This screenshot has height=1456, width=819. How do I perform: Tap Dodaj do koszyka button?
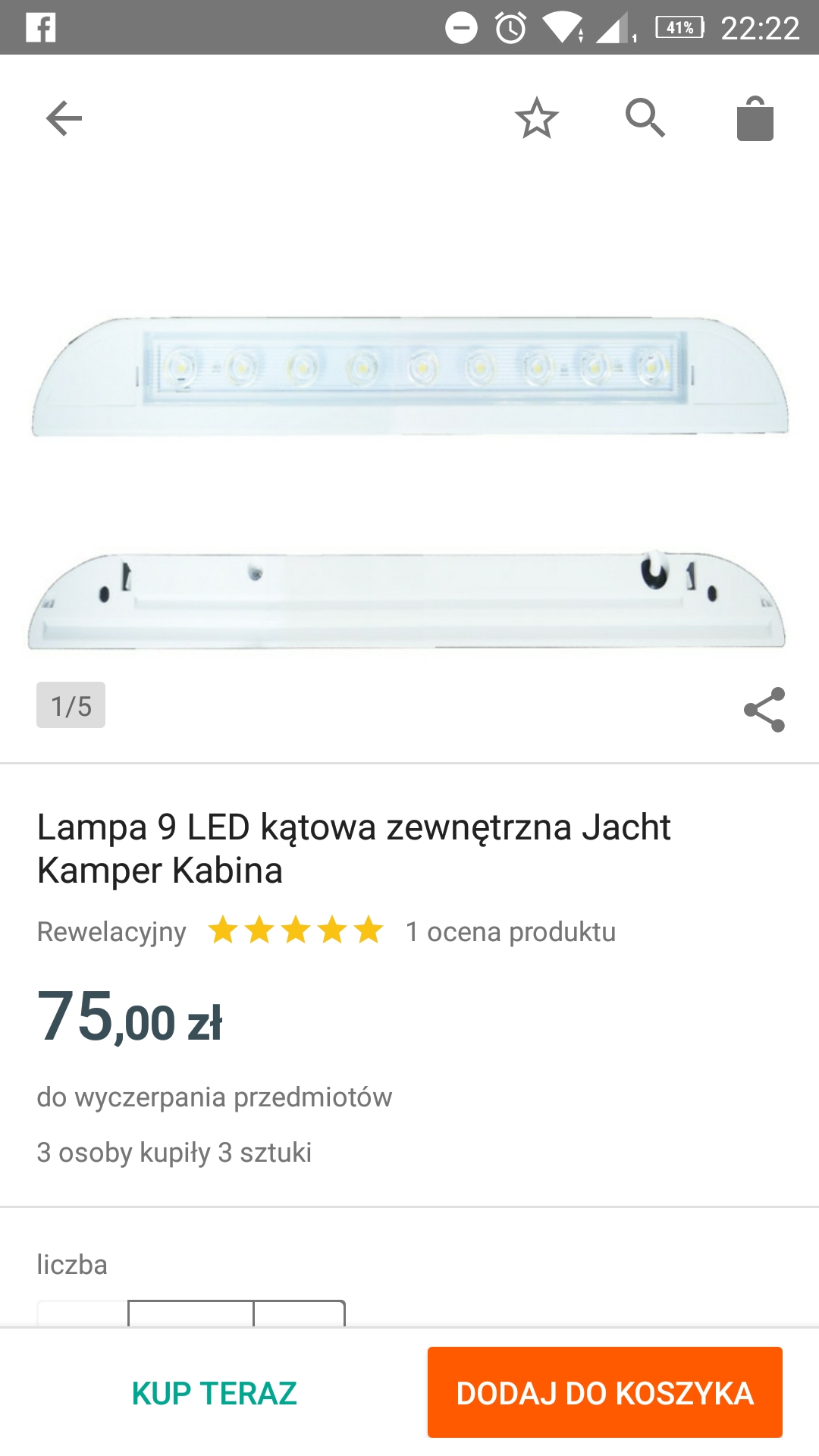coord(604,1393)
